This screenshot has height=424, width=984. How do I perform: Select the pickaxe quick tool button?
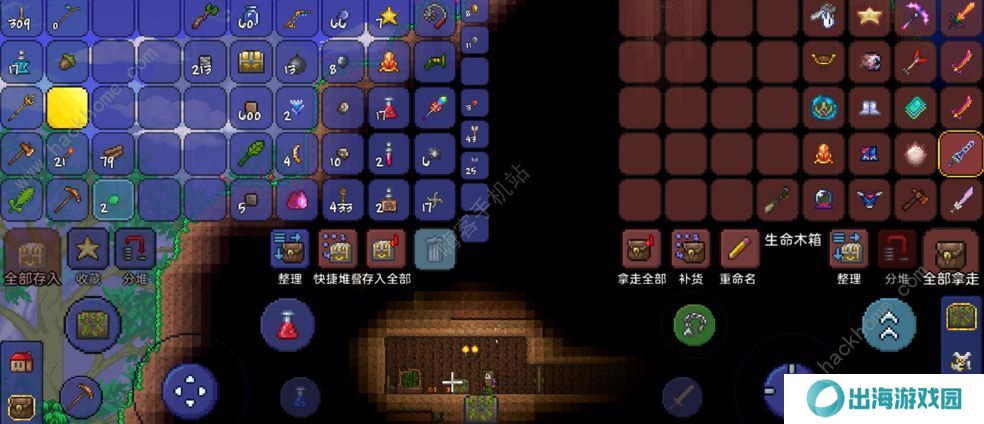pos(82,395)
